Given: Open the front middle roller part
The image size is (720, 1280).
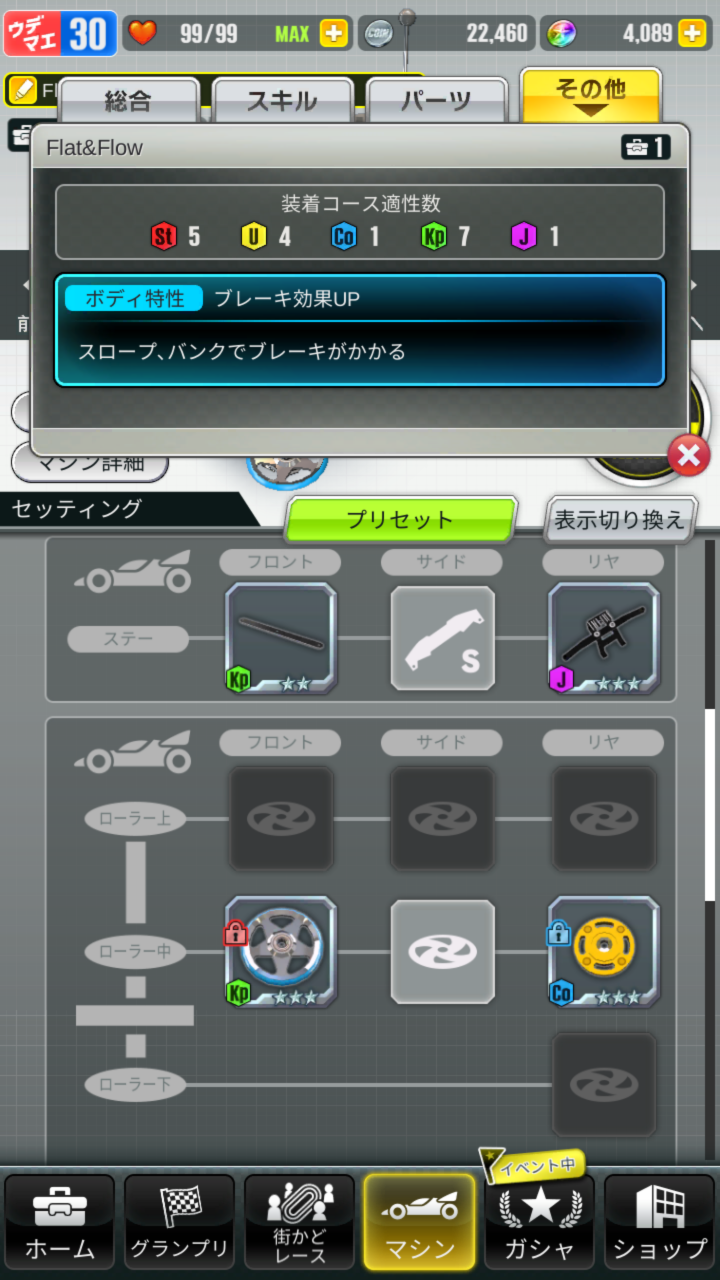Looking at the screenshot, I should pyautogui.click(x=281, y=951).
